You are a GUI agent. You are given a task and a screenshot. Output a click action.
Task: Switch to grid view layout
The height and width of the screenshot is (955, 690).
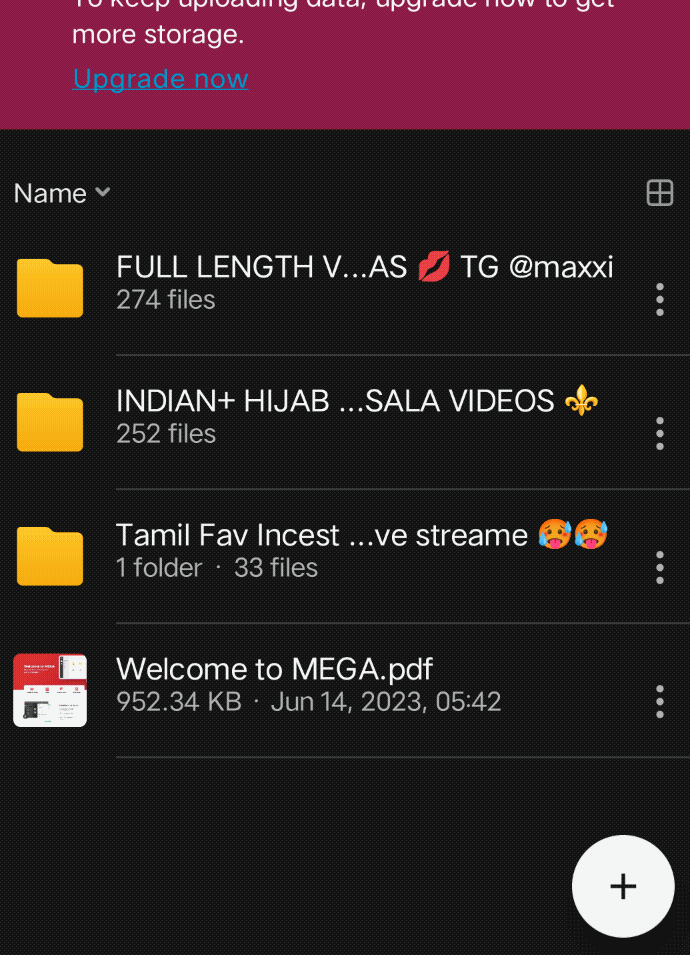[x=660, y=193]
